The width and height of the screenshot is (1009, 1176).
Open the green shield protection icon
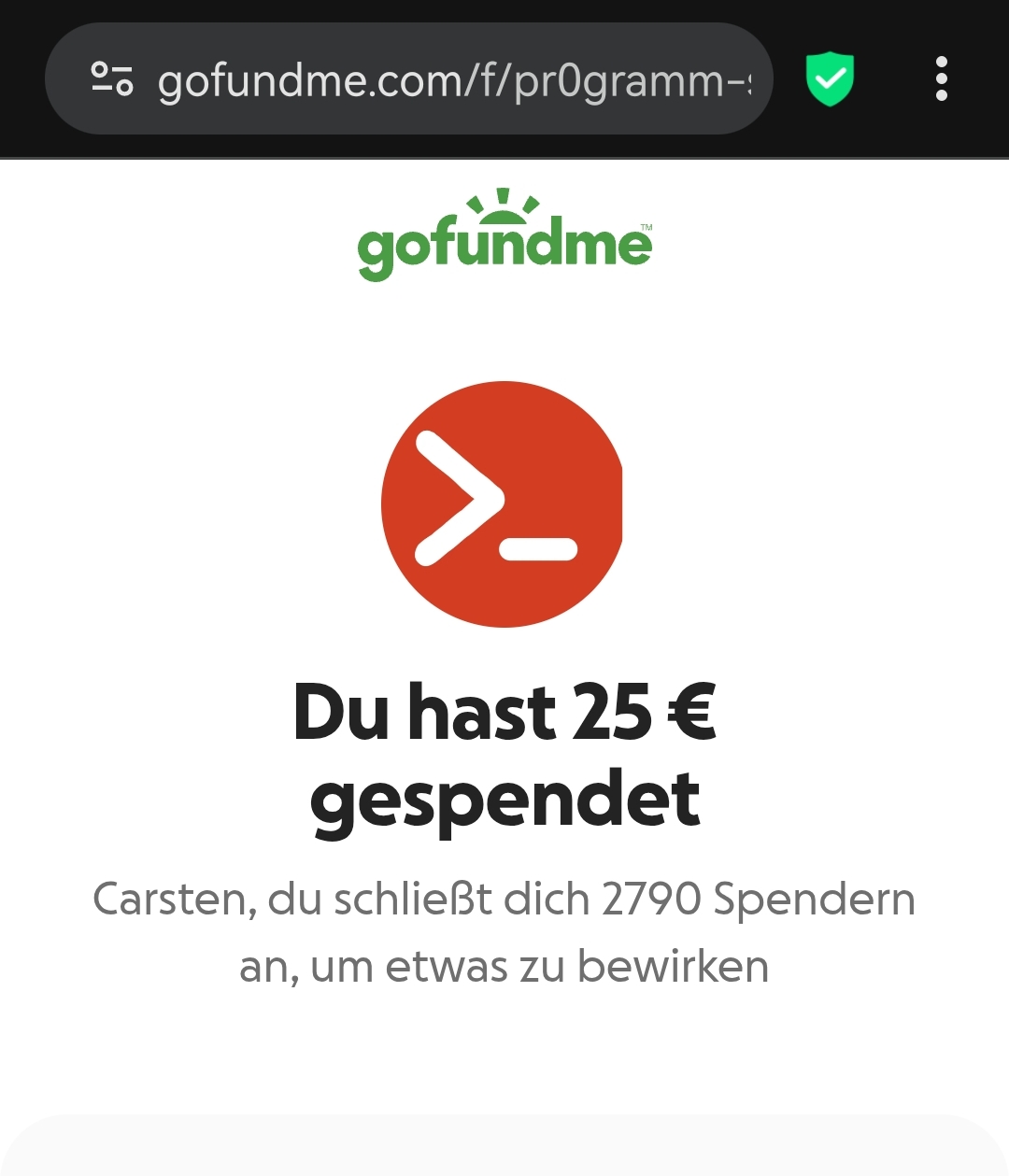coord(830,79)
